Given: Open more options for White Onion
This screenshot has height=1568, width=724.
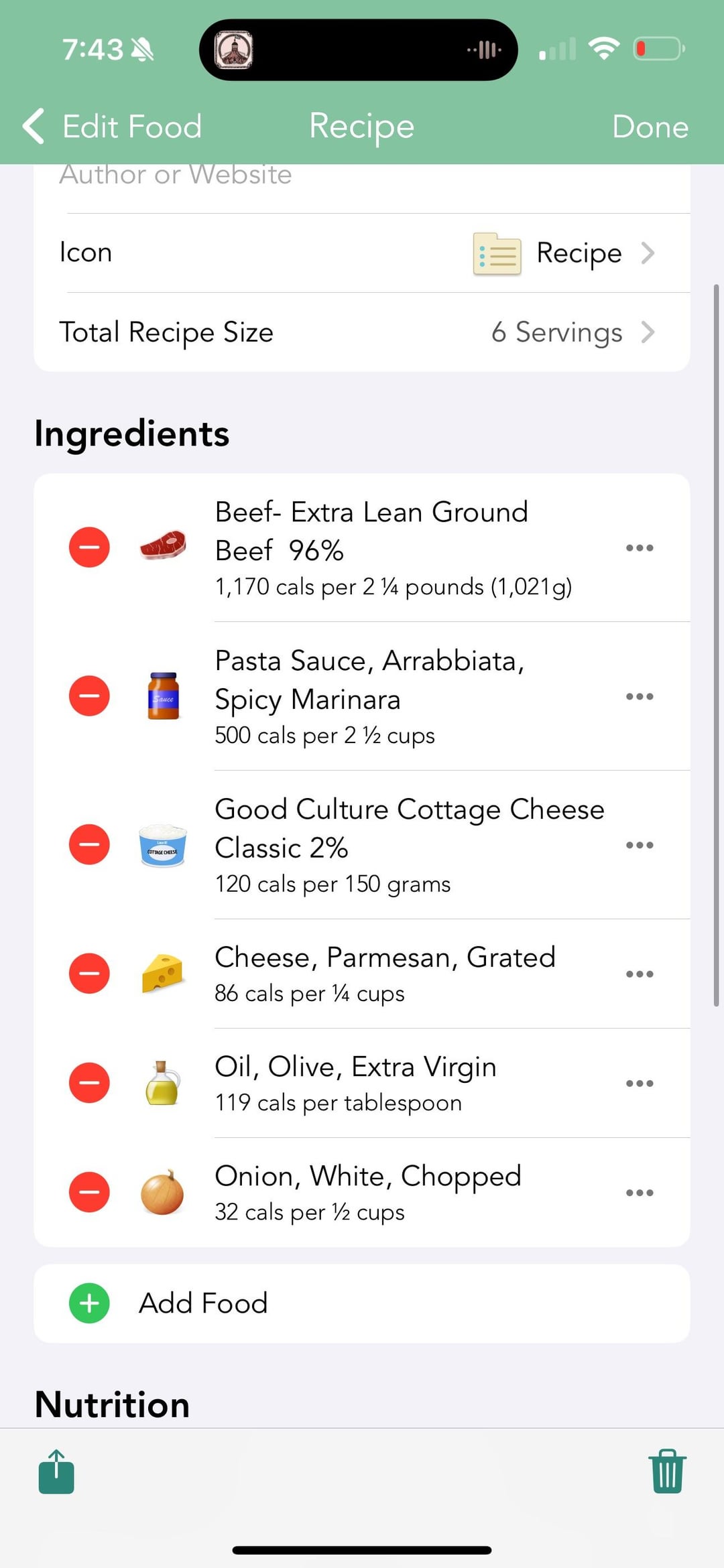Looking at the screenshot, I should click(x=640, y=1192).
